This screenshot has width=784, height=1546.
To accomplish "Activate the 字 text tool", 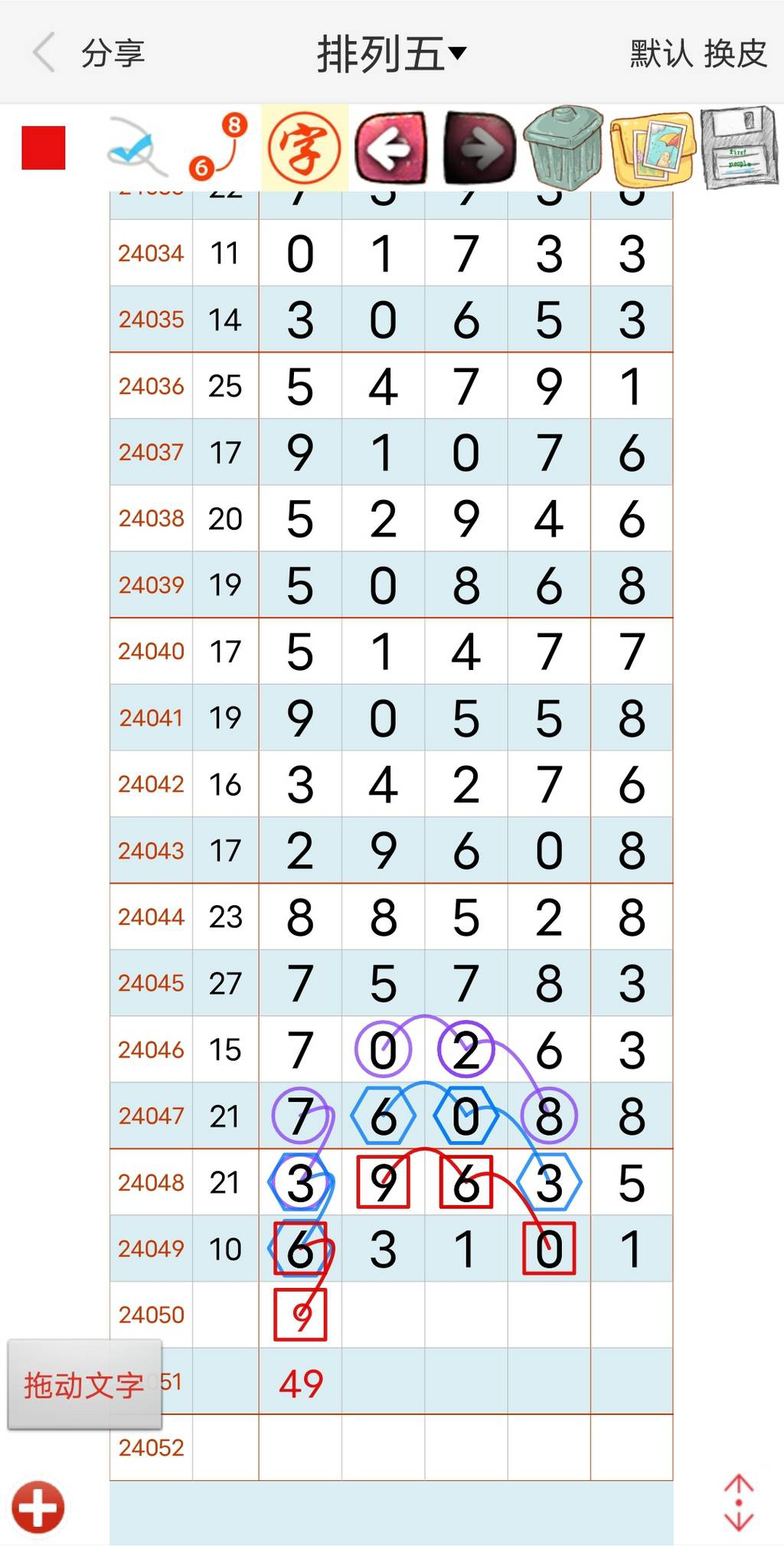I will pos(304,147).
